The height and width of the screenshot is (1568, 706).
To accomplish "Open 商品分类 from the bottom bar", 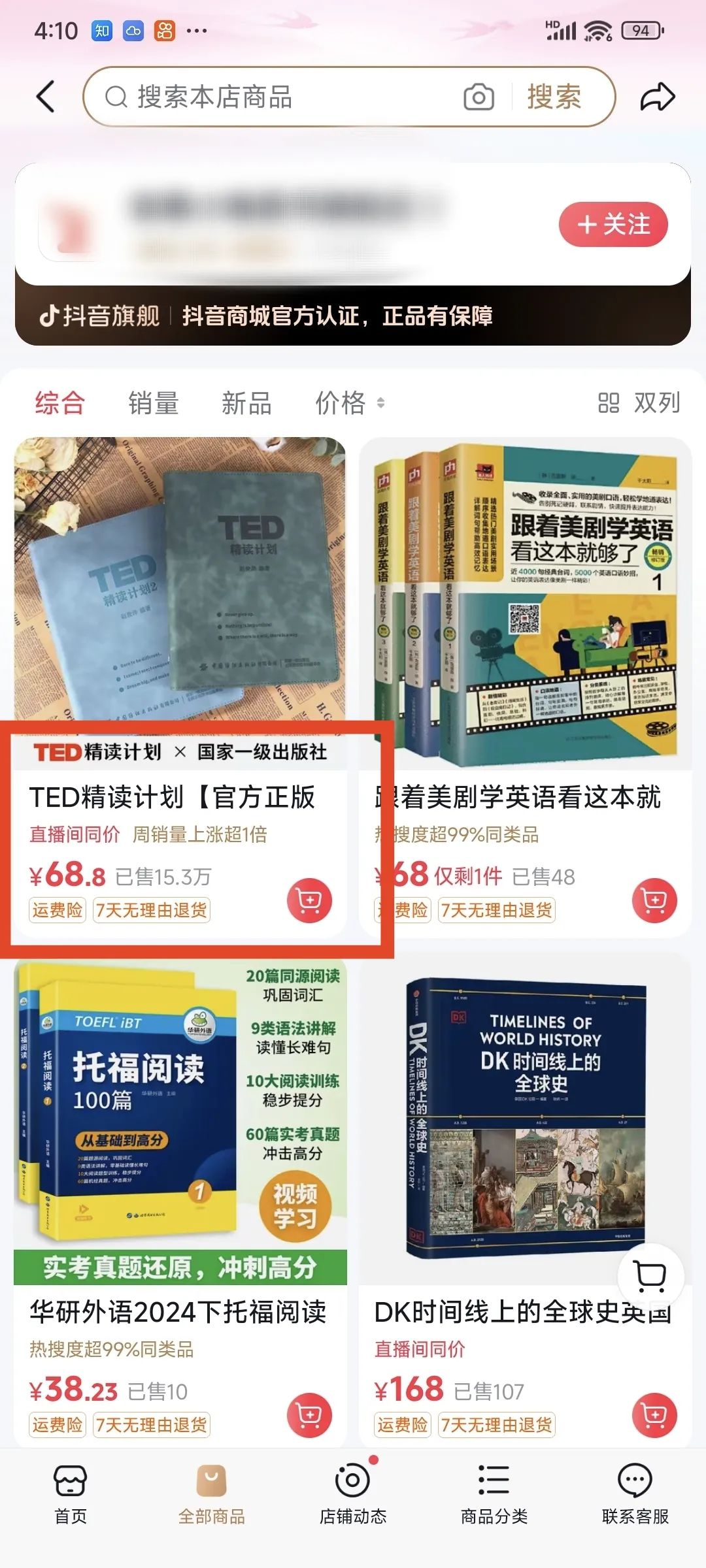I will click(494, 1511).
